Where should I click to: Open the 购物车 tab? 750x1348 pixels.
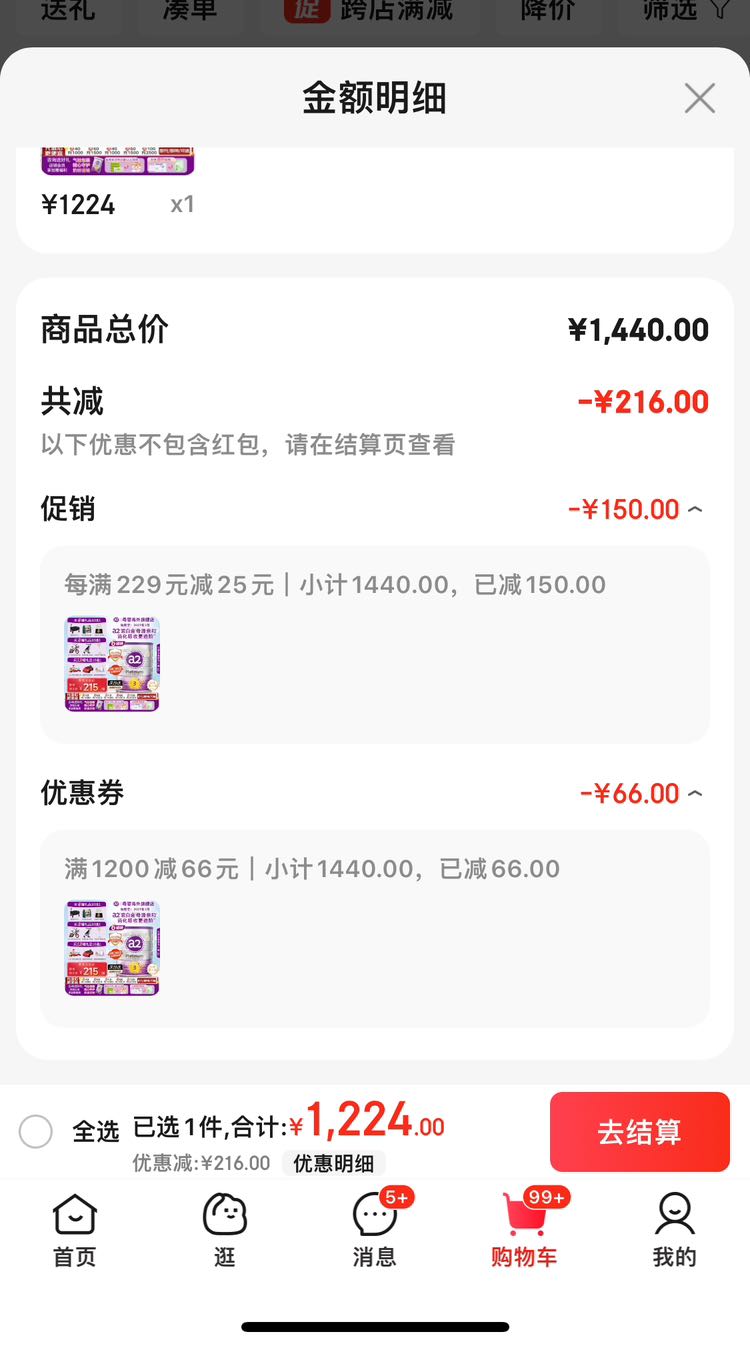(524, 1230)
